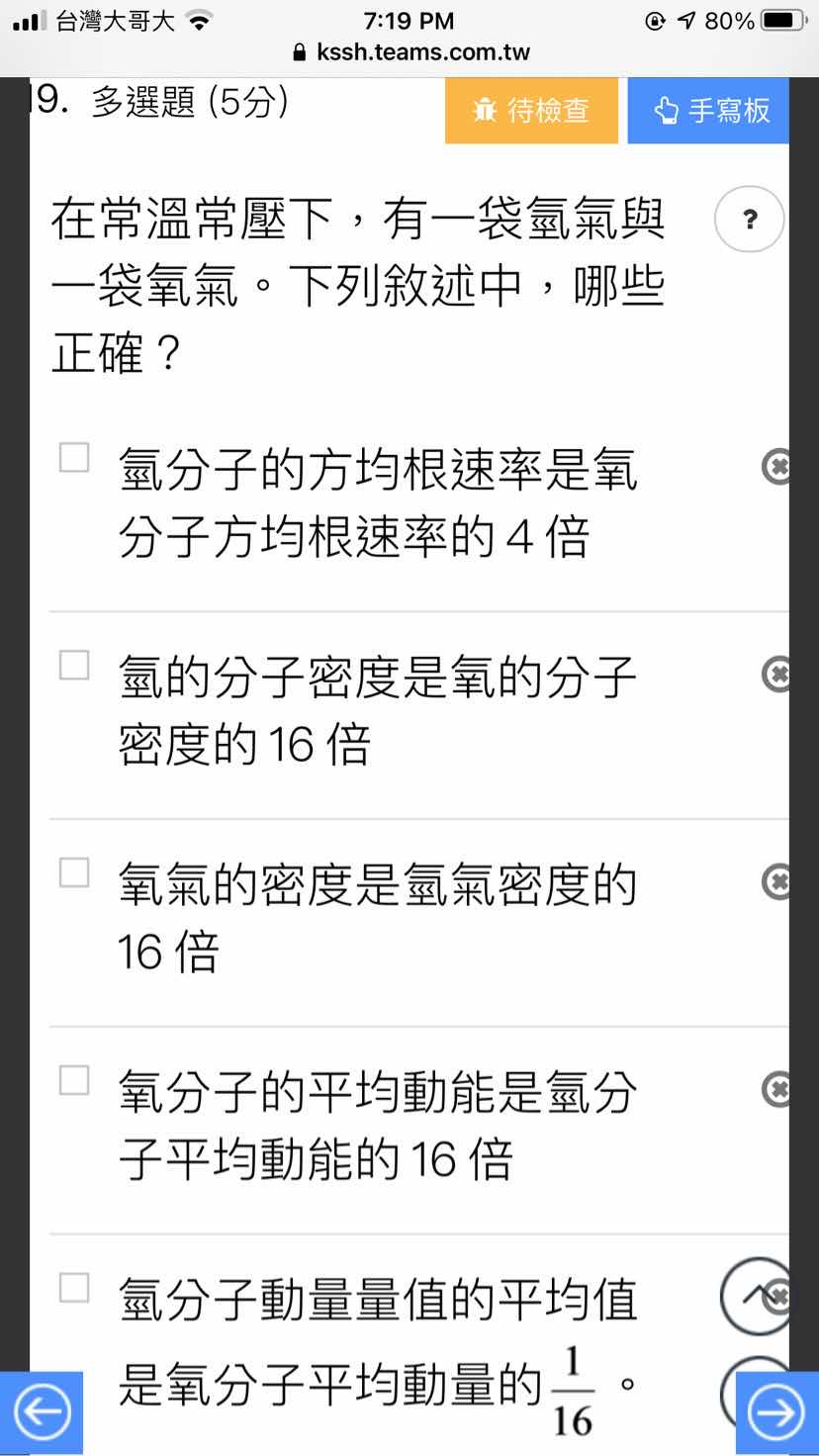Tick 氧氣的密度是氫氣密度的 16 倍
This screenshot has width=819, height=1456.
[74, 872]
